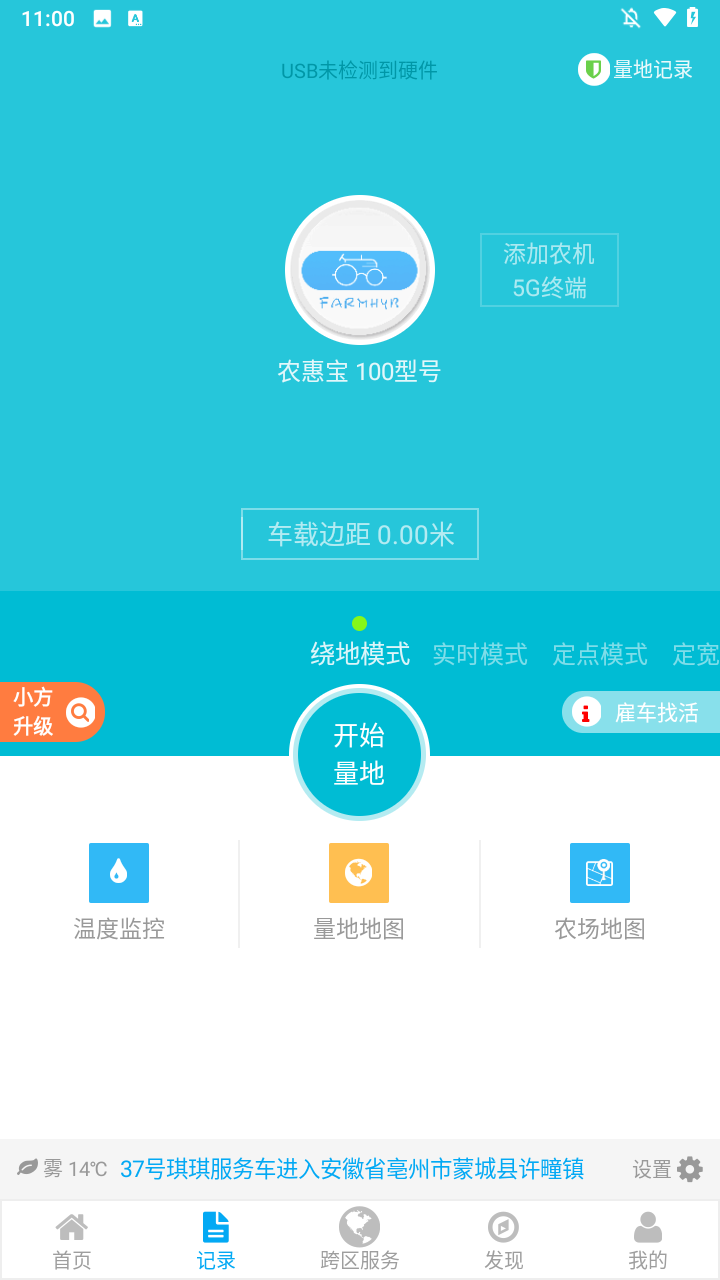This screenshot has width=720, height=1280.
Task: Switch to 记录 records tab
Action: 216,1240
